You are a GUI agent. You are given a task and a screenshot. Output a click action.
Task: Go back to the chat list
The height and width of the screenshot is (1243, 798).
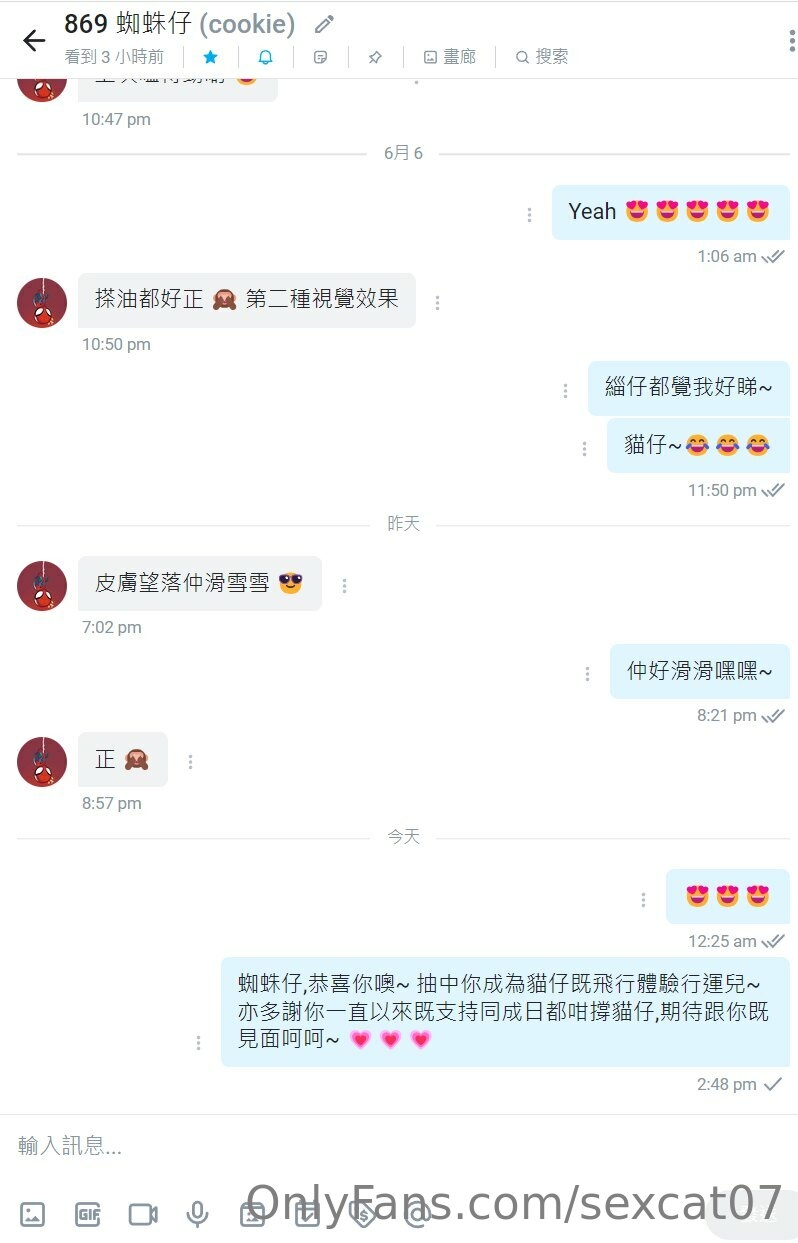point(34,40)
